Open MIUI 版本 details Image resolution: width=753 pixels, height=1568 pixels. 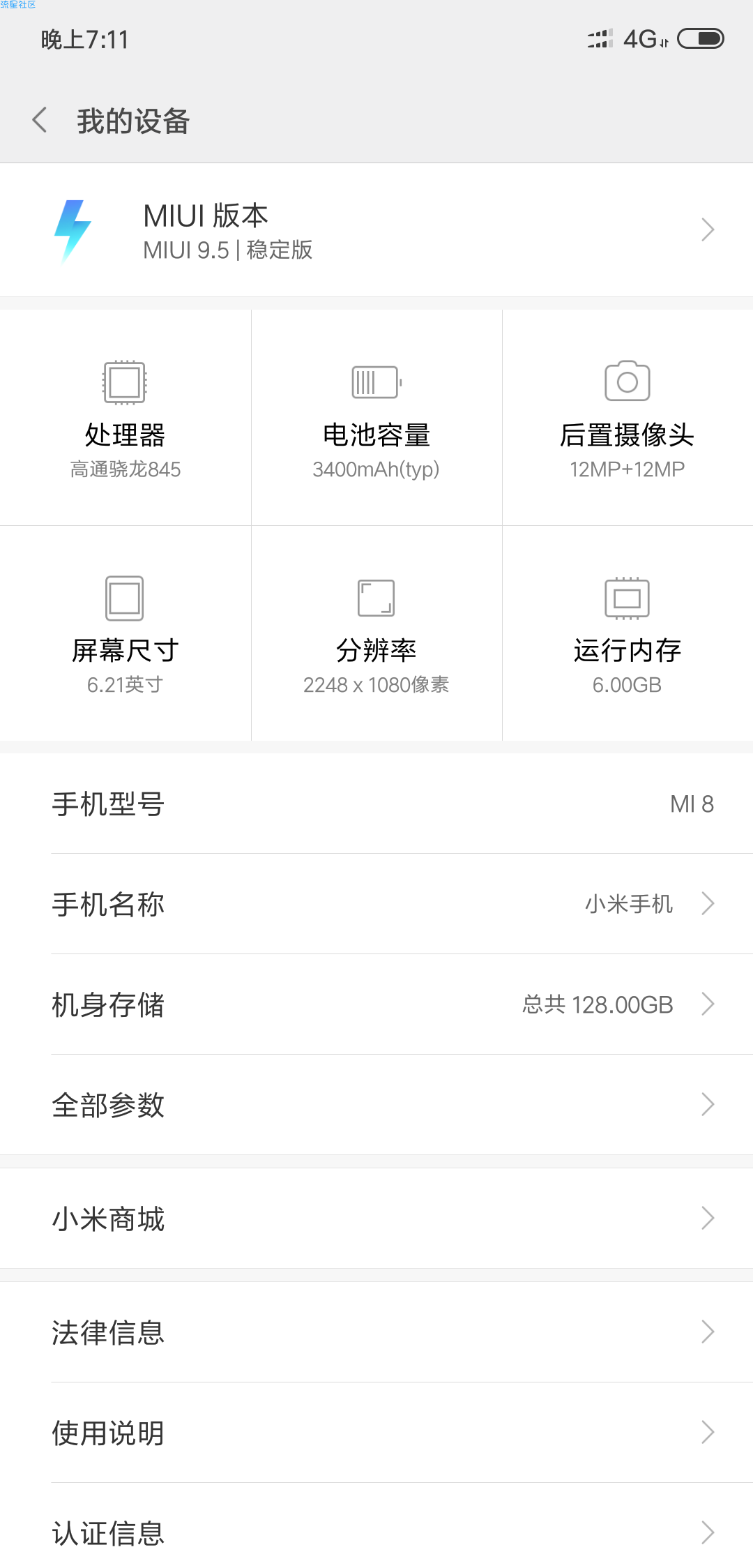tap(376, 229)
